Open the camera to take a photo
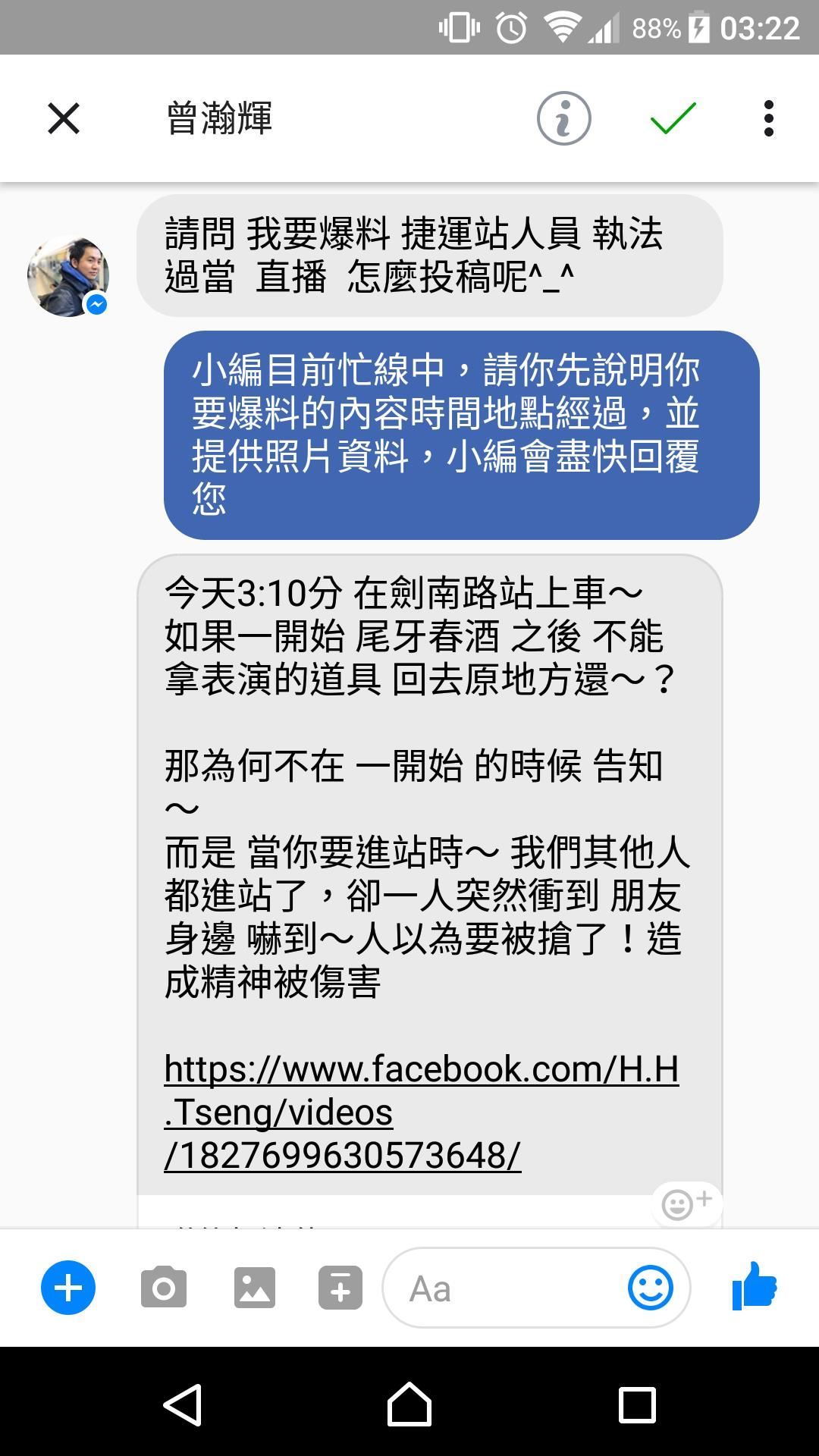This screenshot has height=1456, width=819. [x=164, y=1288]
